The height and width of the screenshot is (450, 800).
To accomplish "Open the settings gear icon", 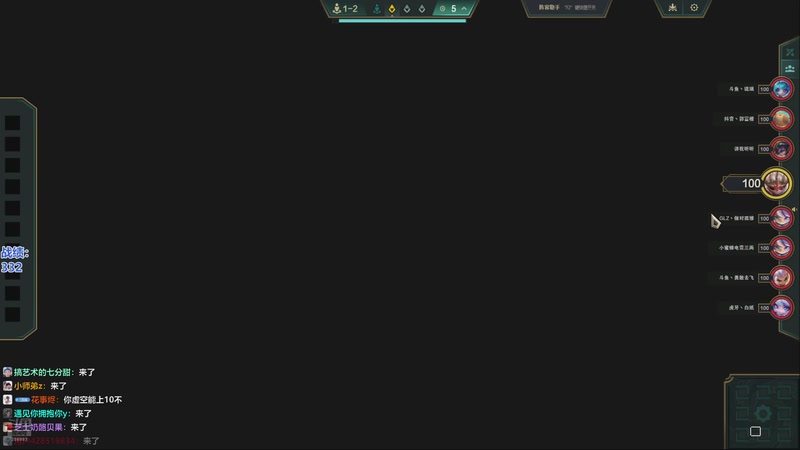I will tap(694, 8).
